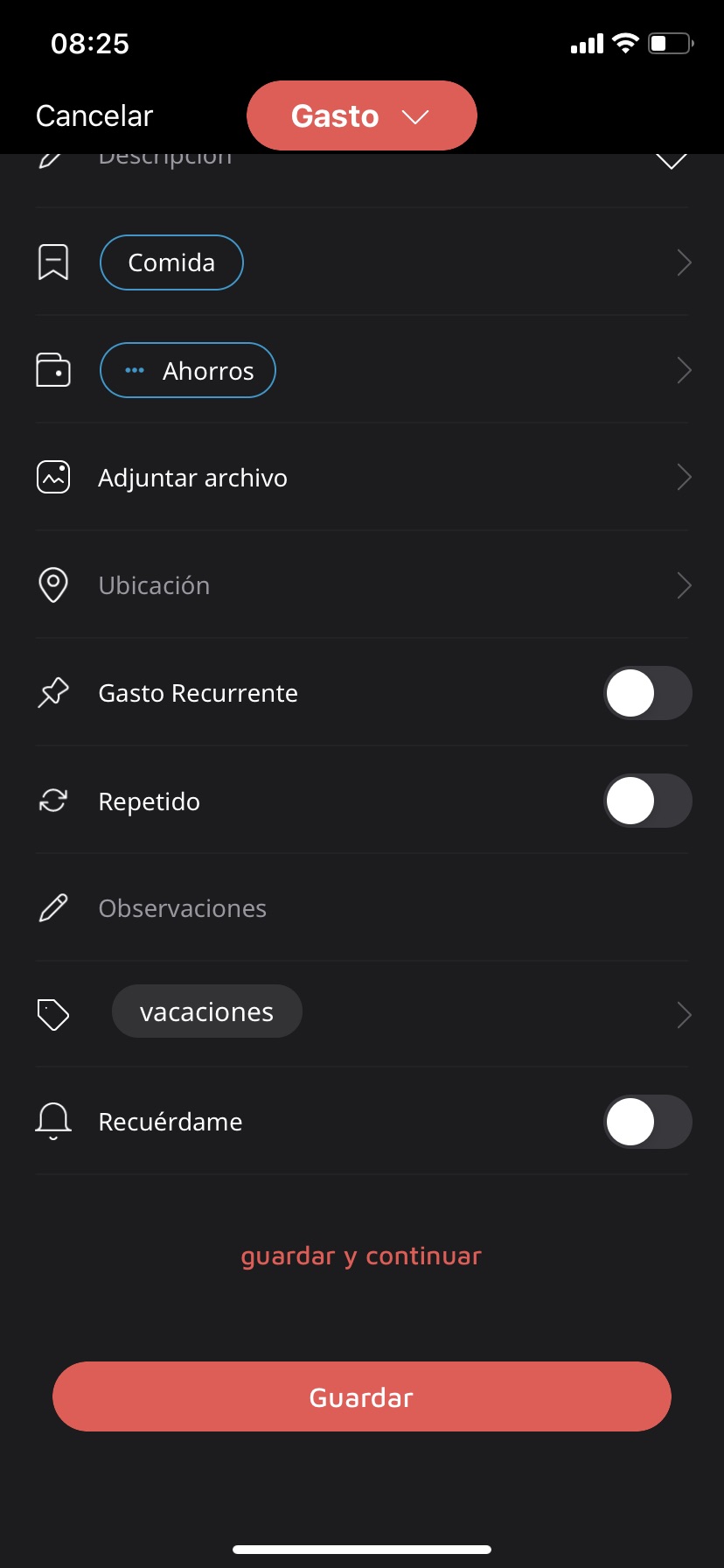This screenshot has height=1568, width=724.
Task: Tap the Observaciones notes field
Action: pos(182,908)
